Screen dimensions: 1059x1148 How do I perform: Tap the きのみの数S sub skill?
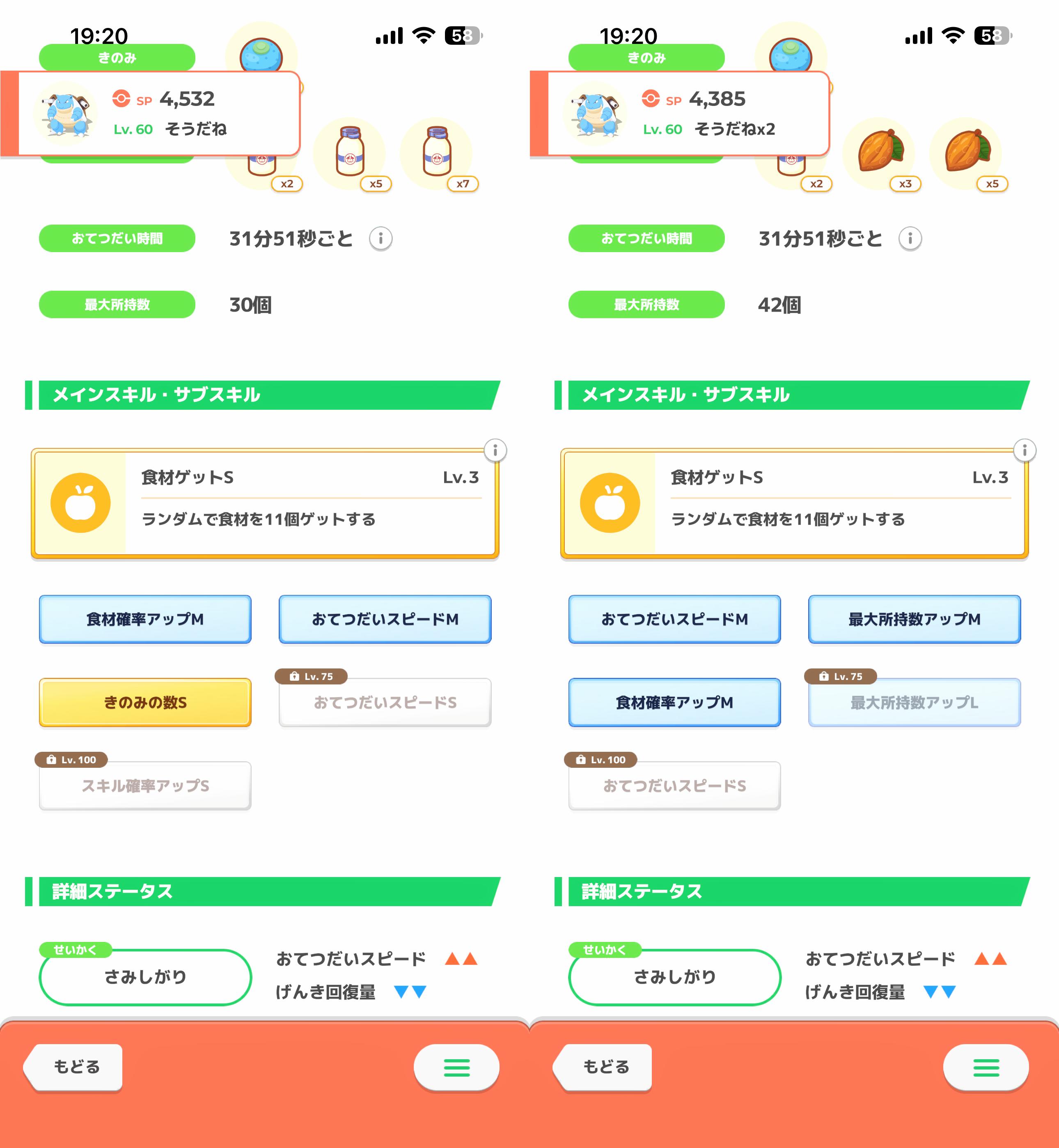coord(145,702)
